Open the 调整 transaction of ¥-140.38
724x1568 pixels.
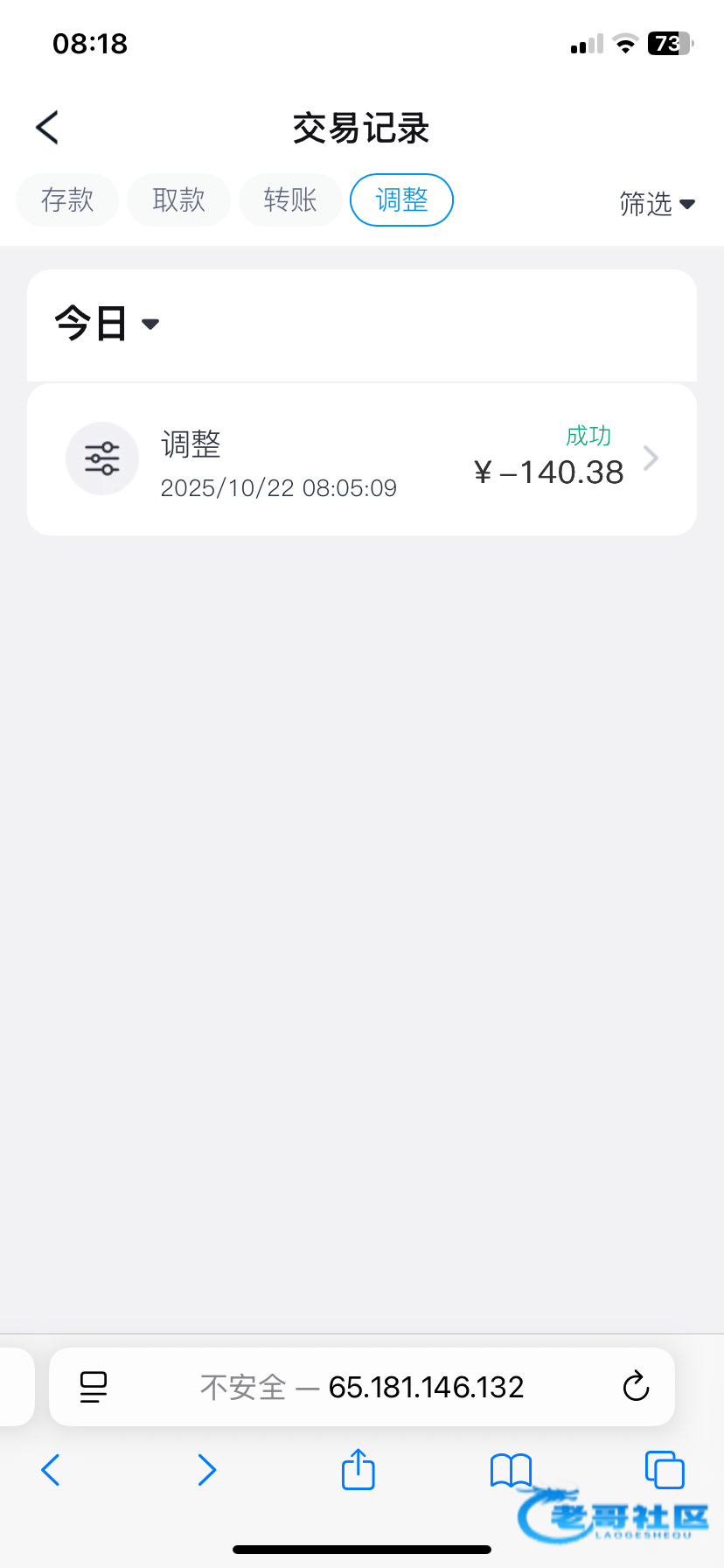(362, 460)
